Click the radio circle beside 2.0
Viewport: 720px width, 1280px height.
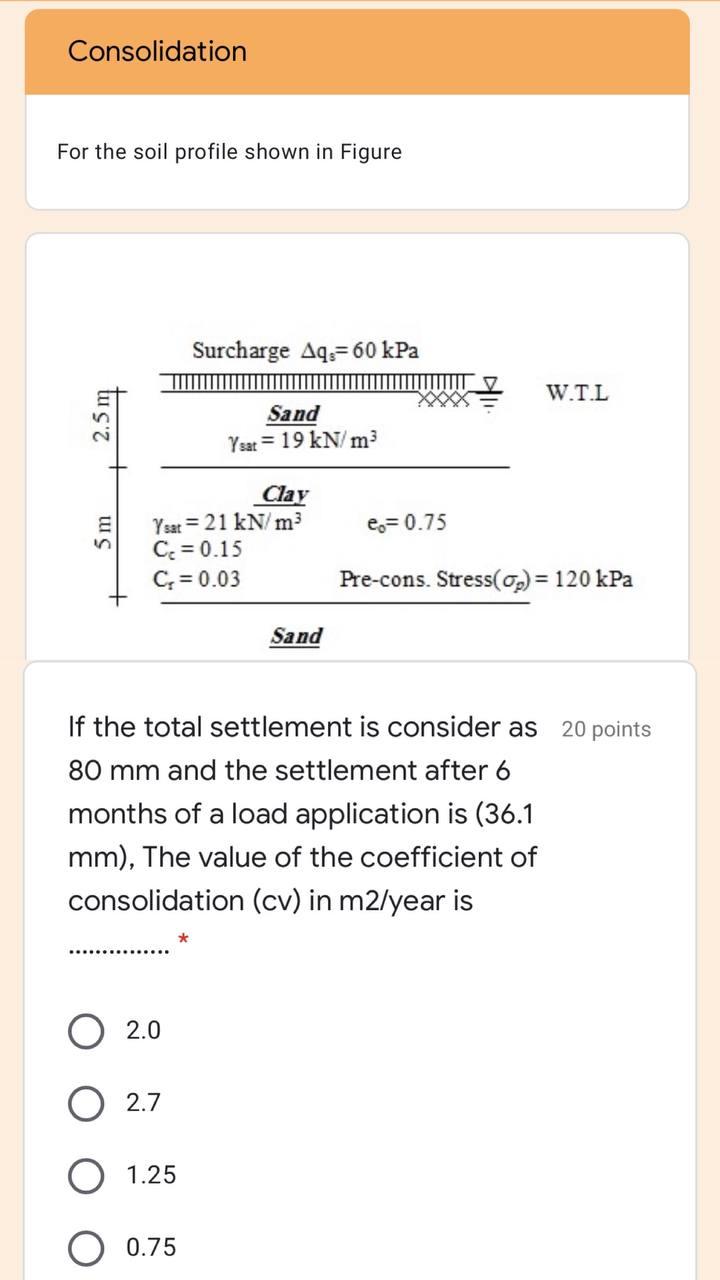tap(85, 1029)
